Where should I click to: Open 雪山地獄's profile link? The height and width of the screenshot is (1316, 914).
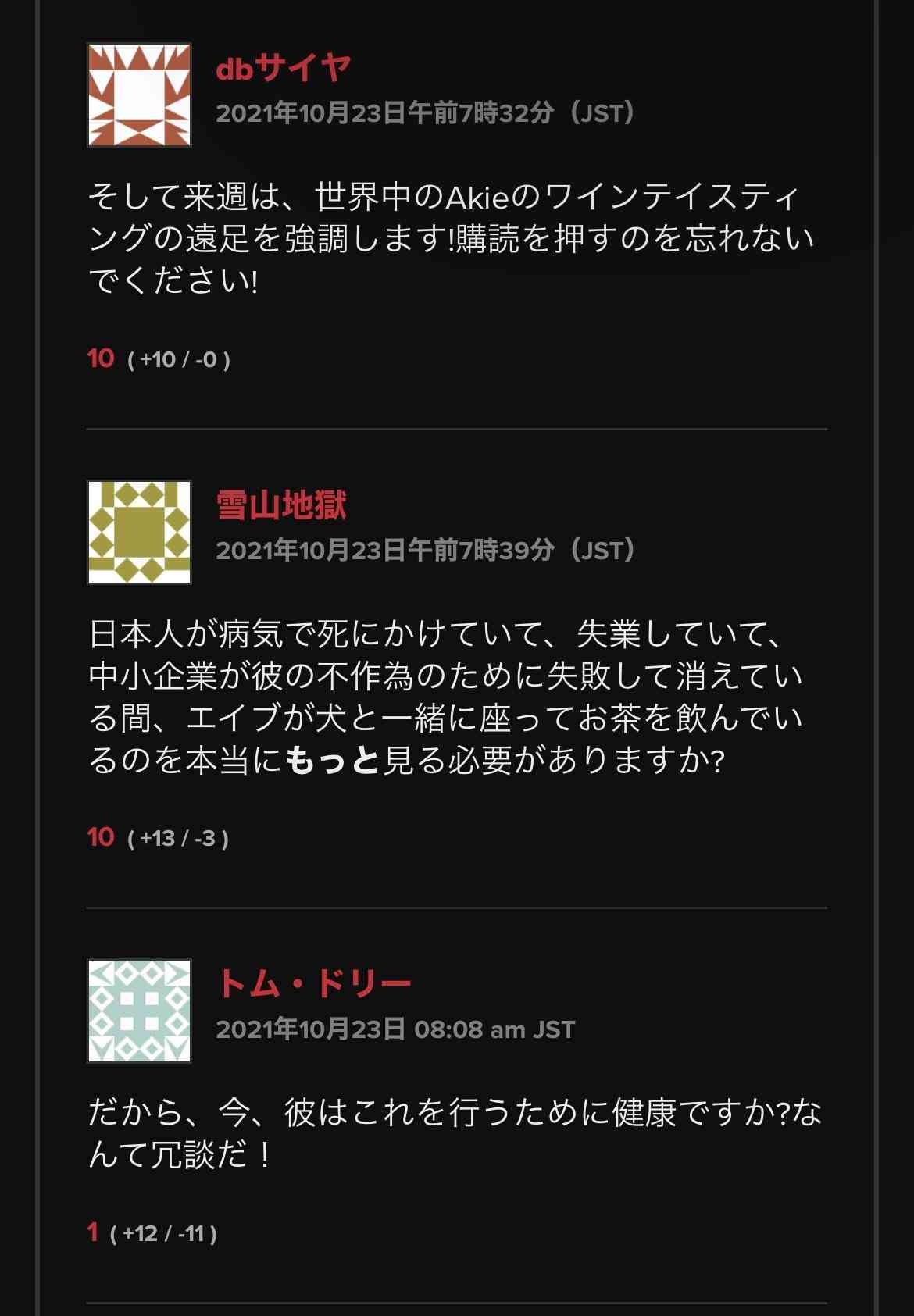click(x=281, y=505)
